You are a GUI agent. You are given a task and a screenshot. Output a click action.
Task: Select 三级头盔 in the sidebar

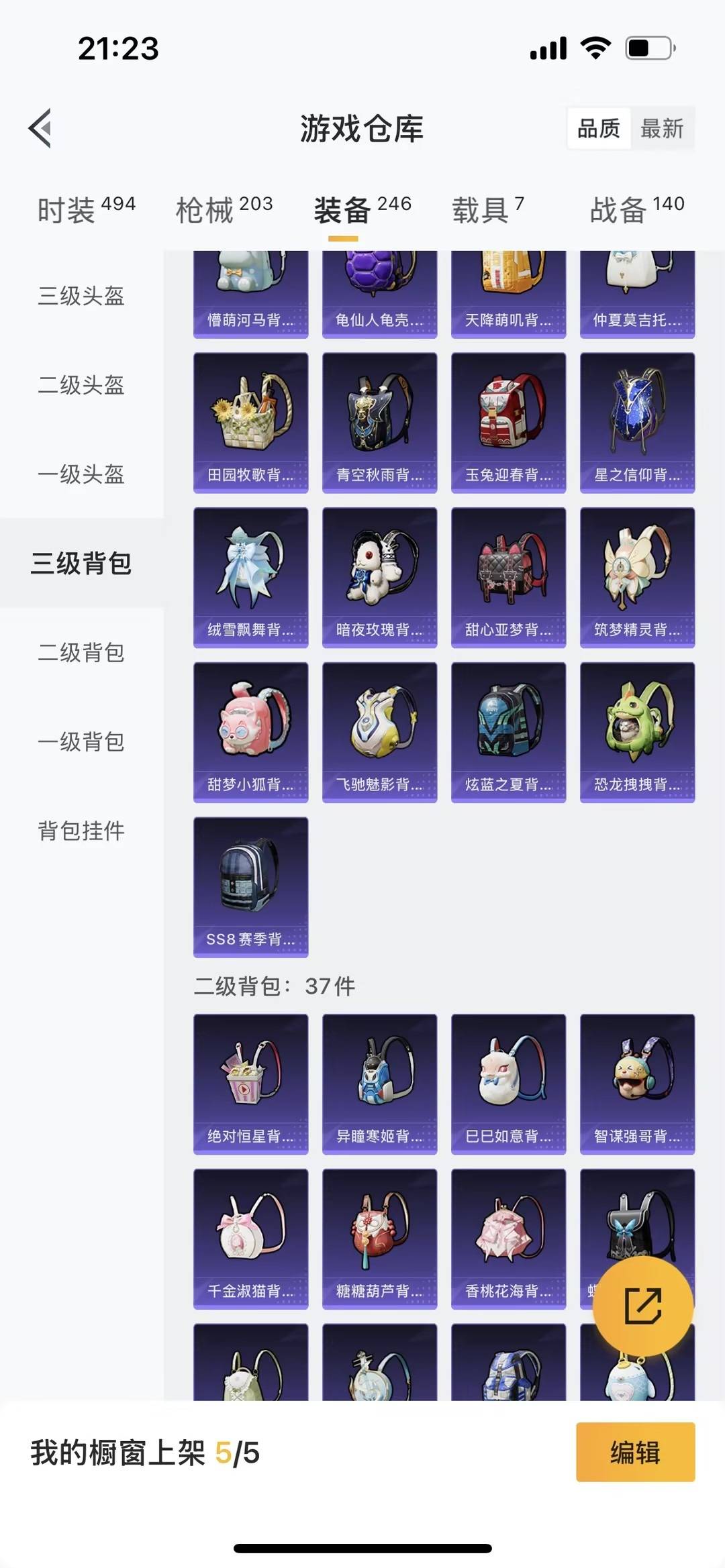pos(81,297)
